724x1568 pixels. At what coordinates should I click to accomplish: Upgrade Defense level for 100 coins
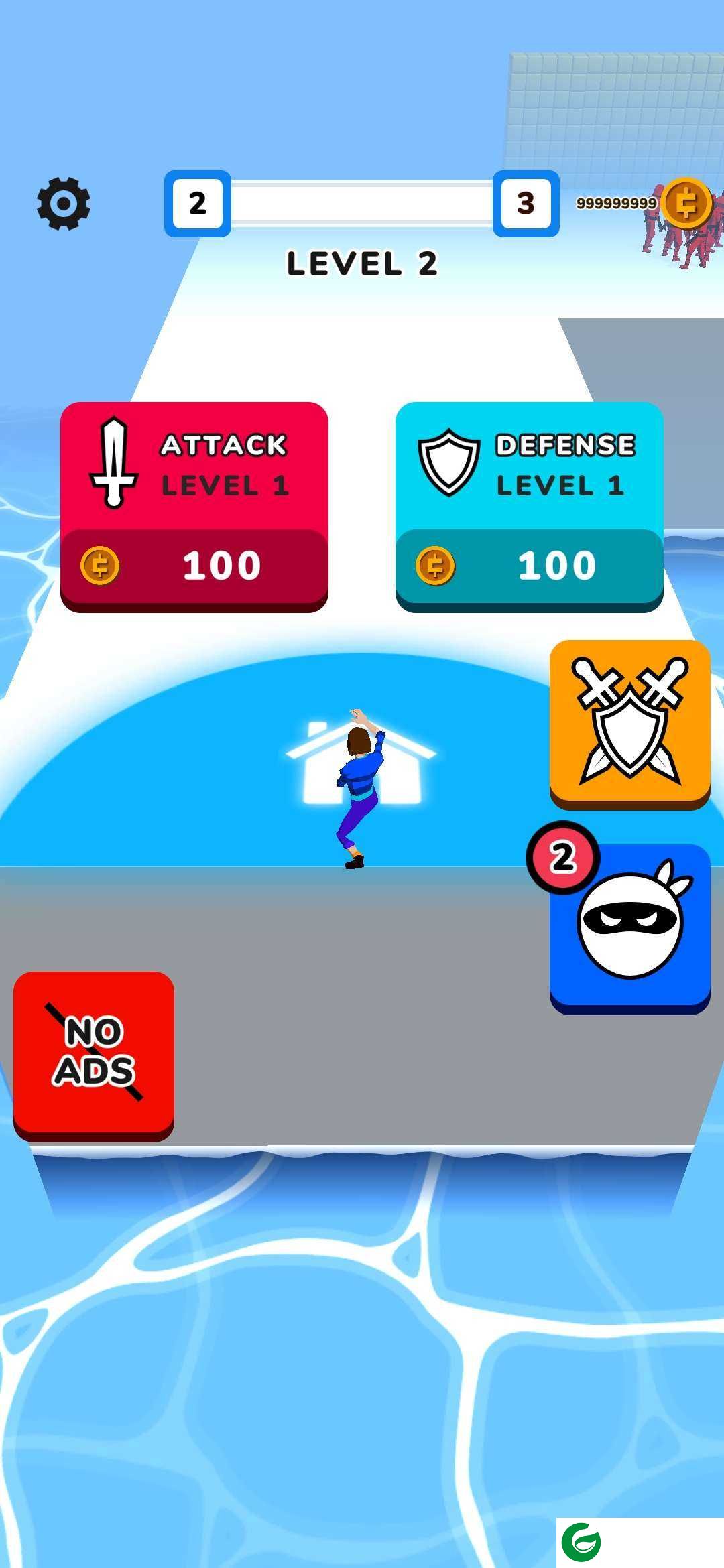click(529, 506)
